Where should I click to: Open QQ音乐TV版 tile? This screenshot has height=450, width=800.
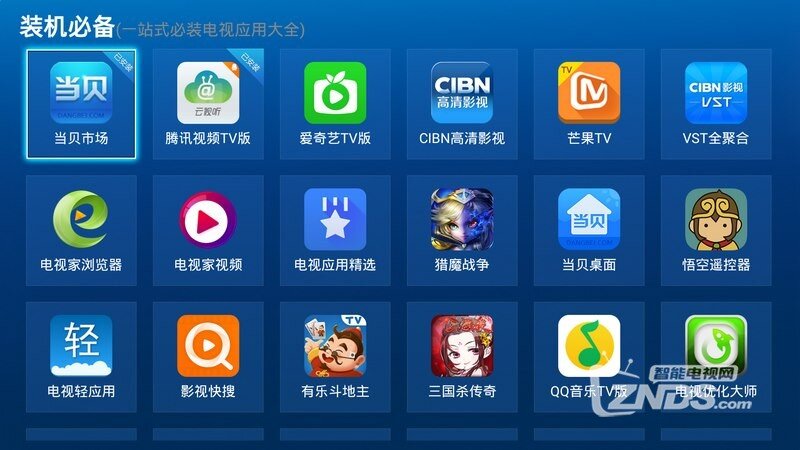(x=589, y=357)
